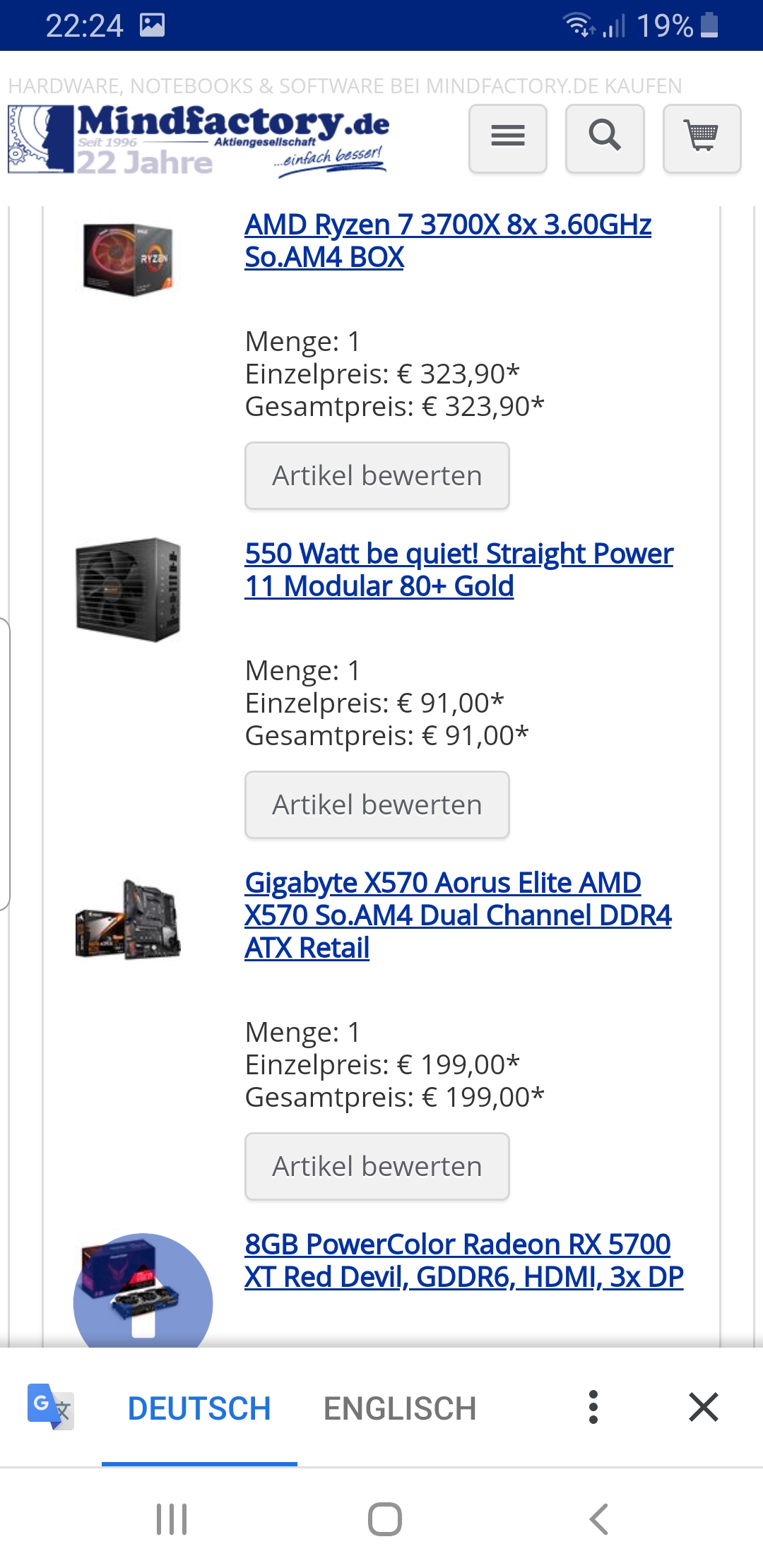Tap the Gigabyte X570 motherboard image

(128, 919)
